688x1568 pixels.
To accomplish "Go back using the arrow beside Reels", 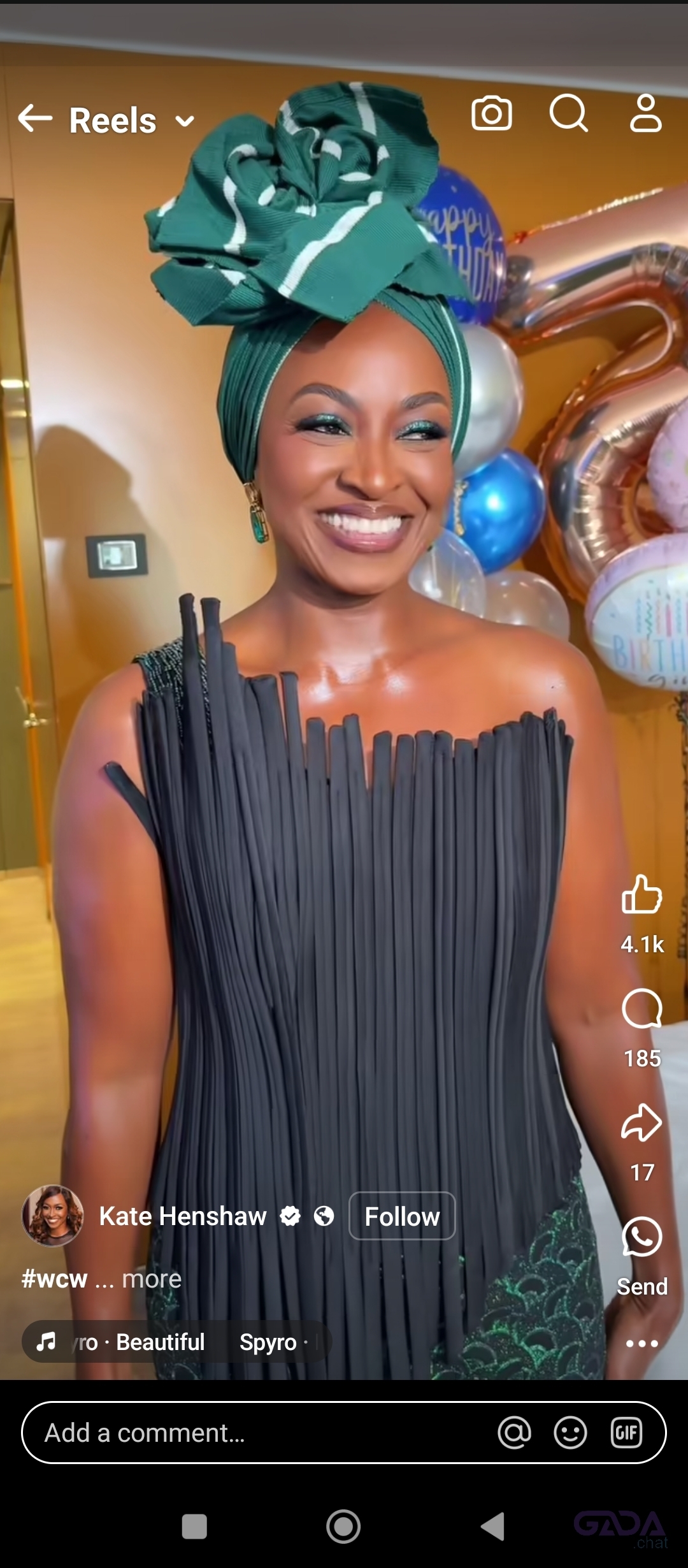I will (35, 119).
